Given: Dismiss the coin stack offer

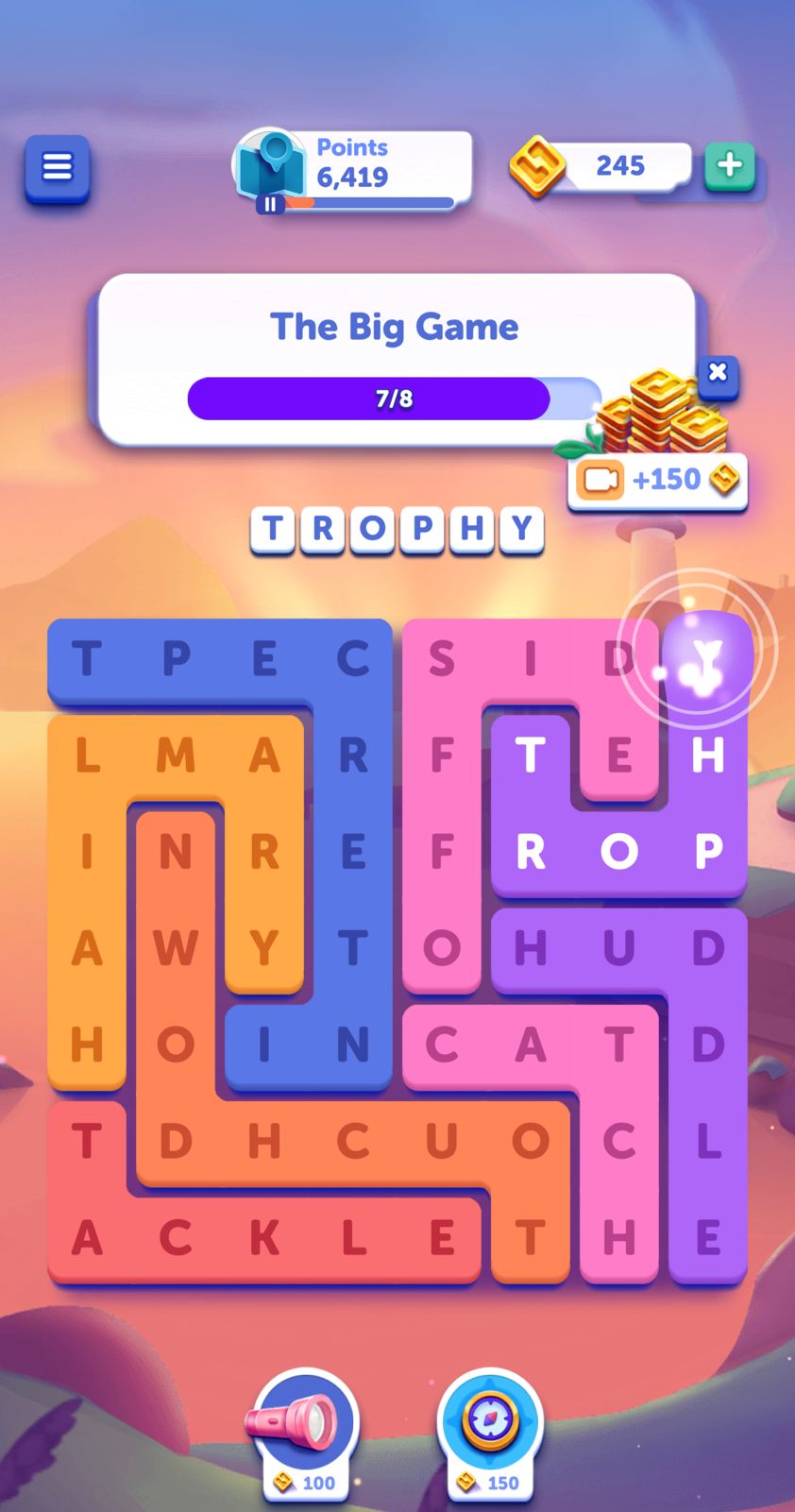Looking at the screenshot, I should coord(718,372).
